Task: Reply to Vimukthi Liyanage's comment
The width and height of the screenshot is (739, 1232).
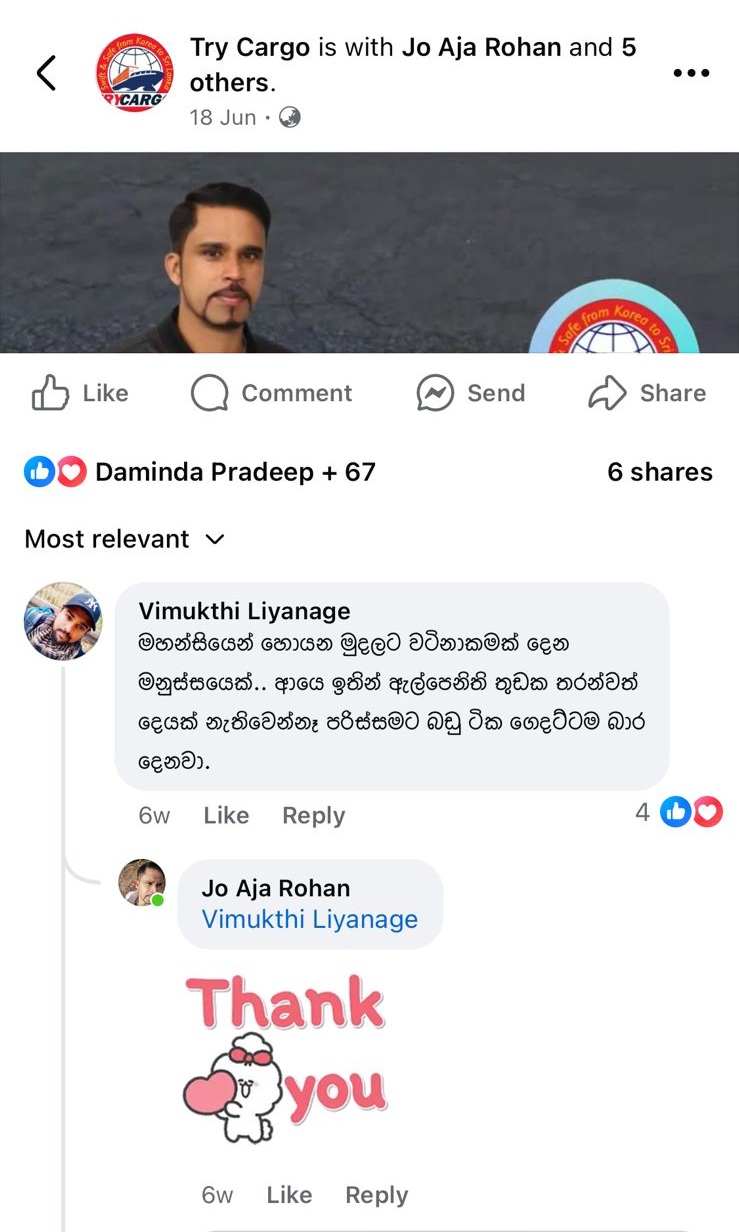Action: coord(313,815)
